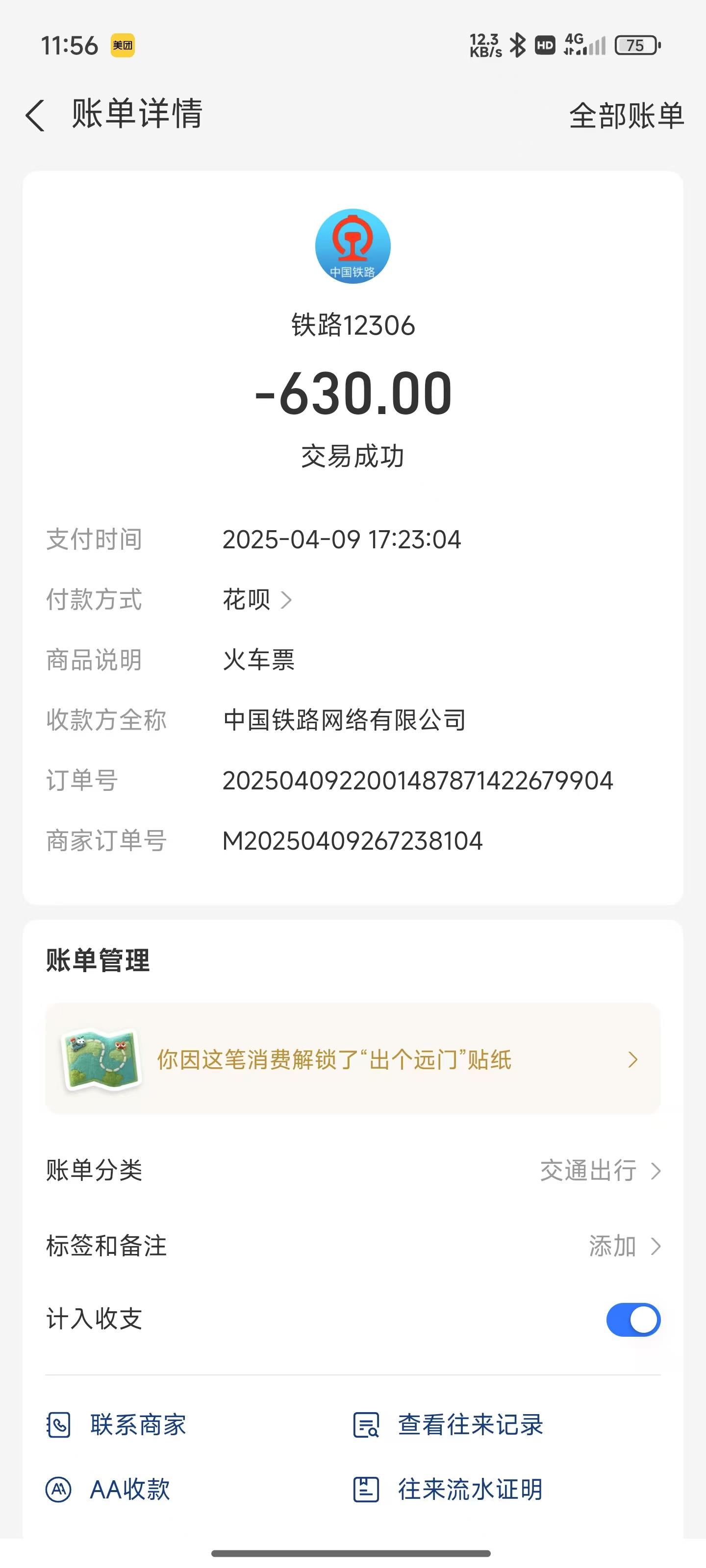Go back from 账单详情 page
The width and height of the screenshot is (706, 1568).
(35, 115)
